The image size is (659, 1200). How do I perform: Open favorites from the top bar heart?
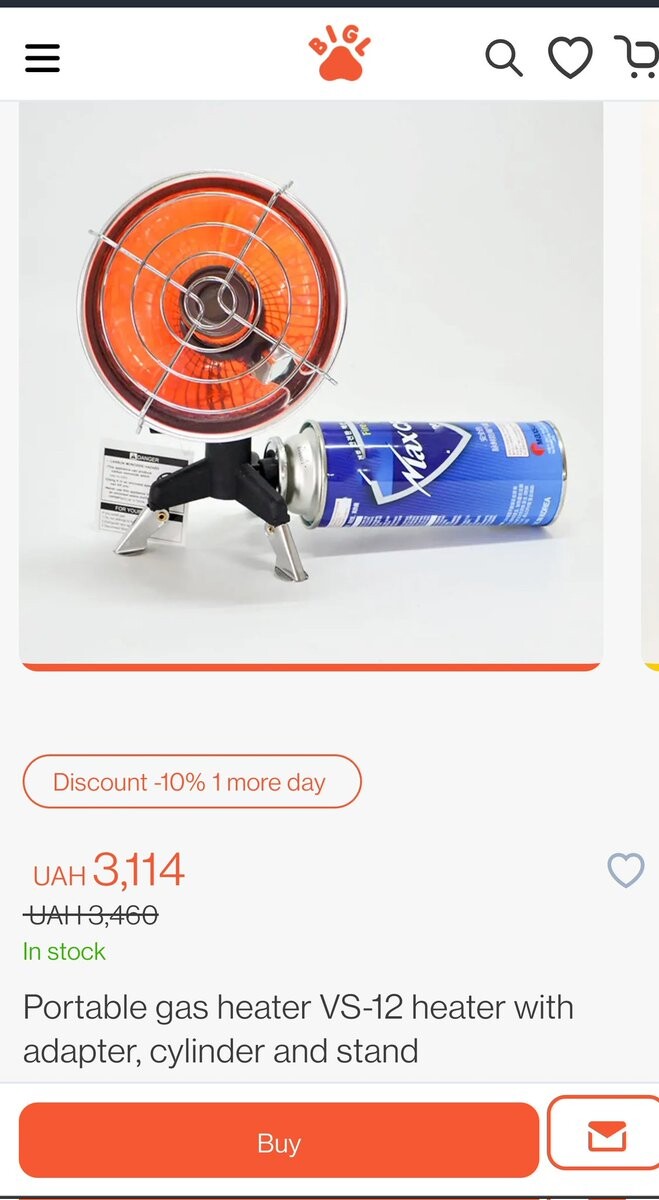pos(570,58)
